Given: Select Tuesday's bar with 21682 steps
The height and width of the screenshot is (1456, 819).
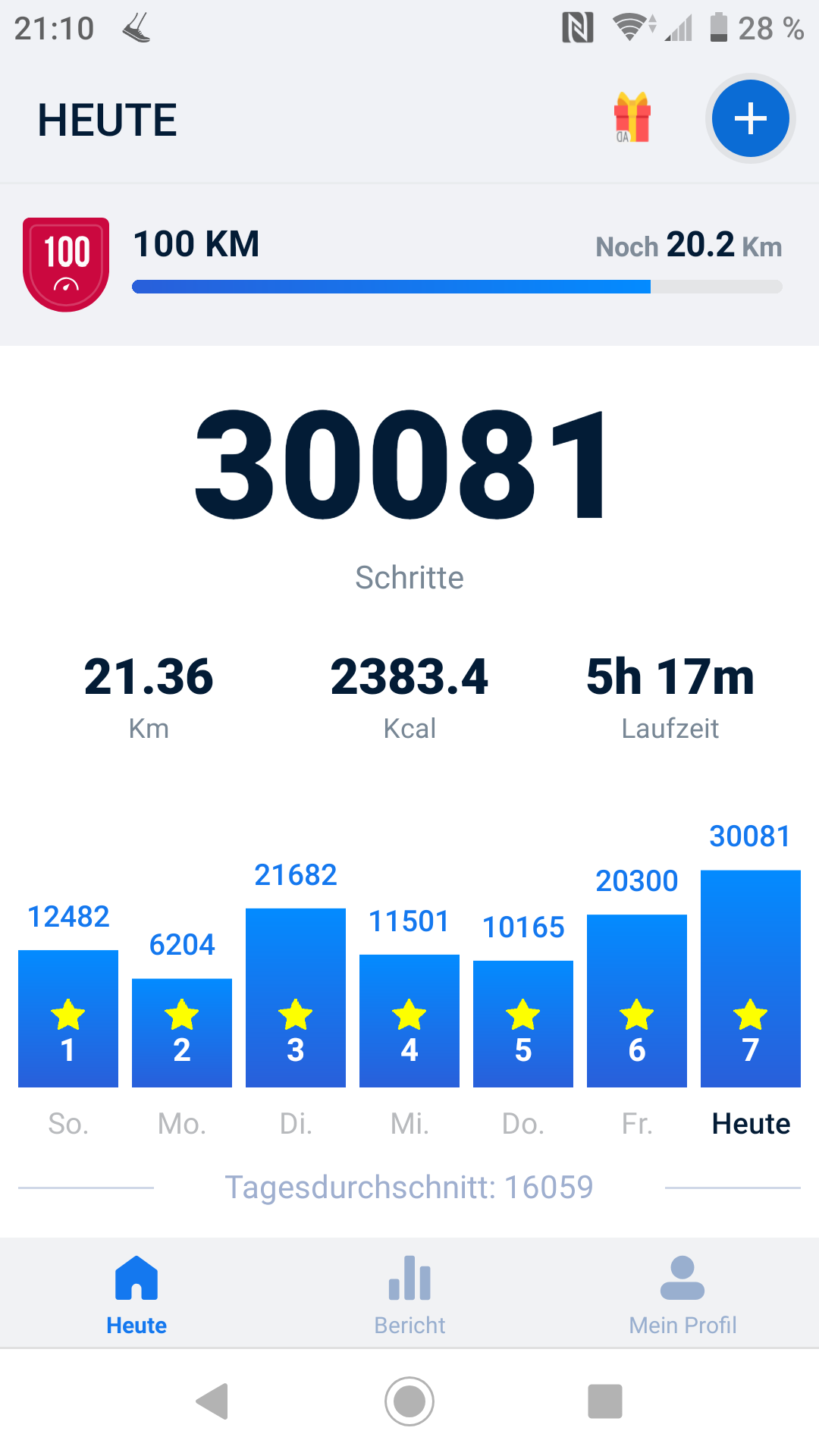Looking at the screenshot, I should [296, 997].
